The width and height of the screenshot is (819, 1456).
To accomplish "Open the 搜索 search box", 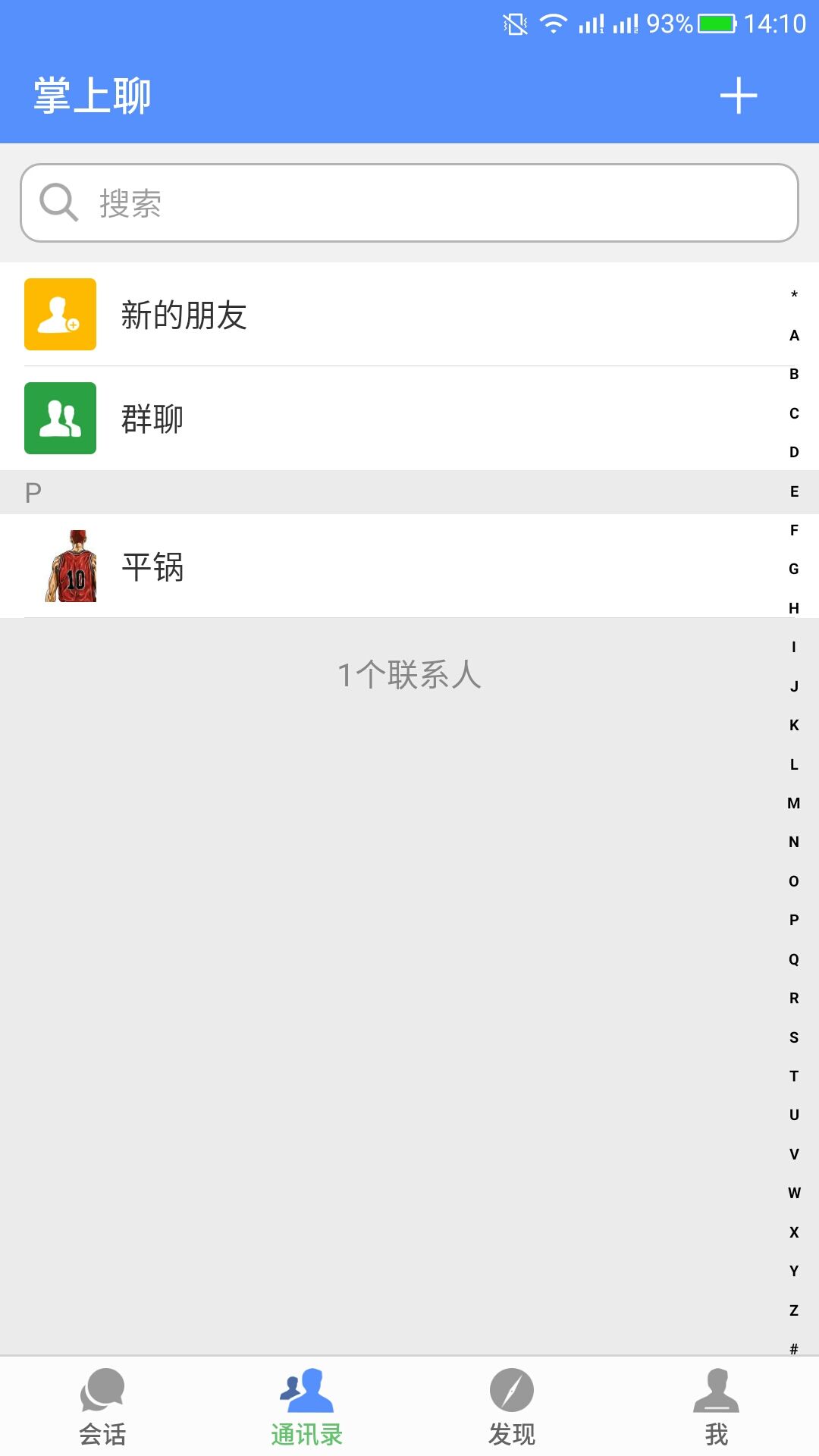I will (409, 203).
